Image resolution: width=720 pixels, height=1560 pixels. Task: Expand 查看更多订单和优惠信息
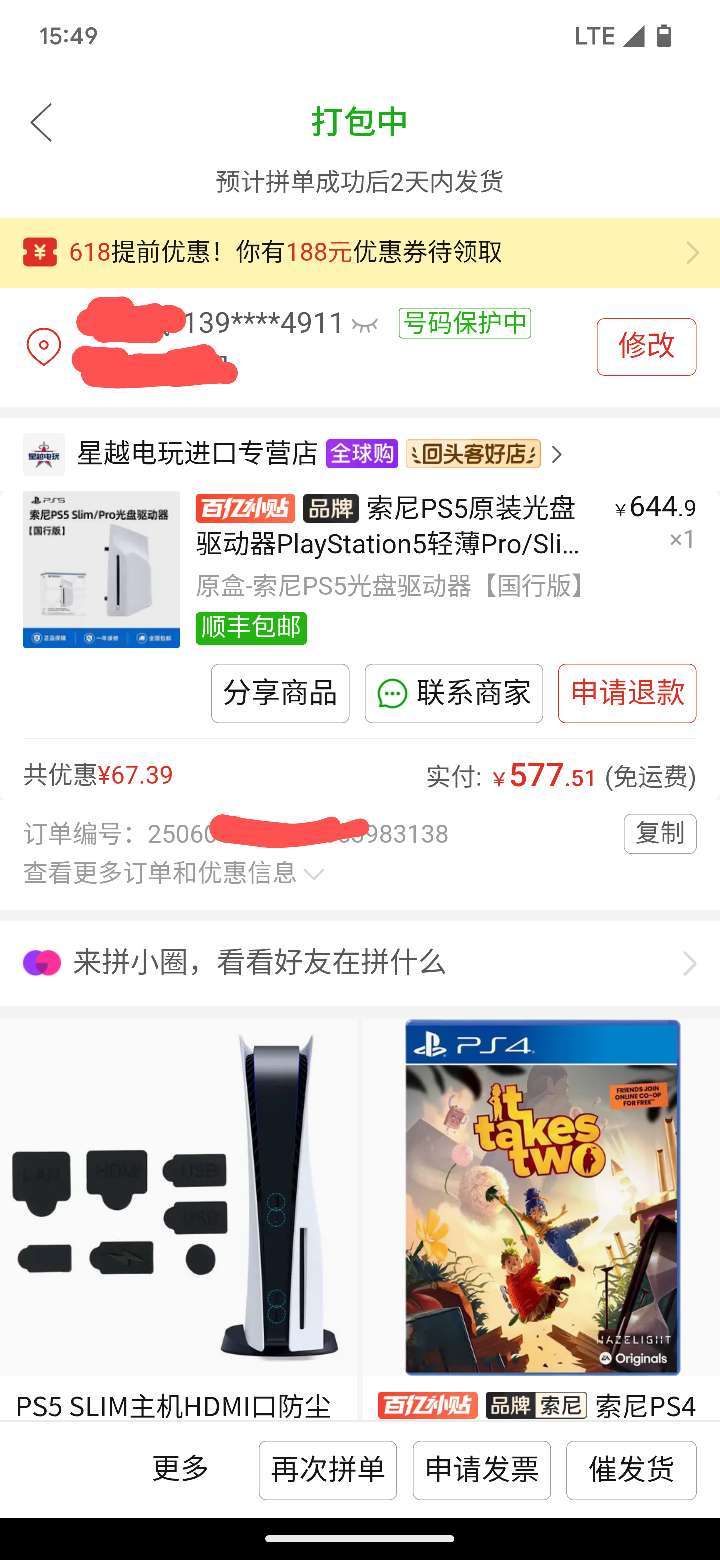[174, 873]
